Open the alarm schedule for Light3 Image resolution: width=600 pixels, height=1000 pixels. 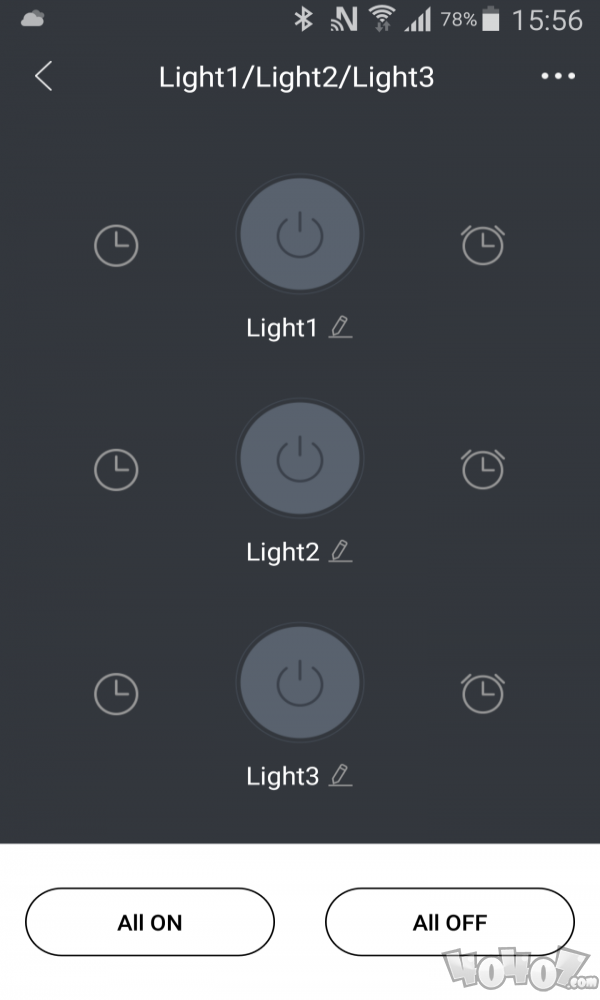(483, 693)
